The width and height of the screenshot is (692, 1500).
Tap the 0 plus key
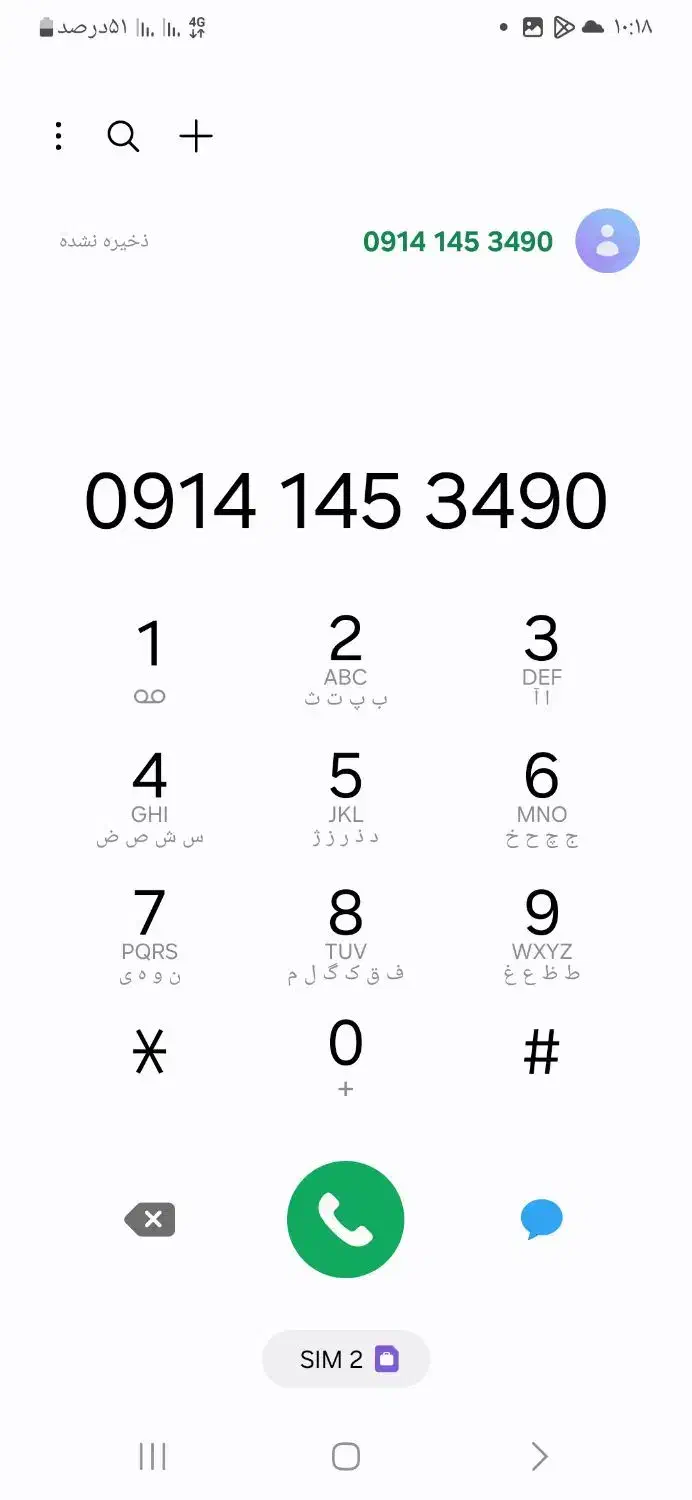click(x=345, y=1057)
